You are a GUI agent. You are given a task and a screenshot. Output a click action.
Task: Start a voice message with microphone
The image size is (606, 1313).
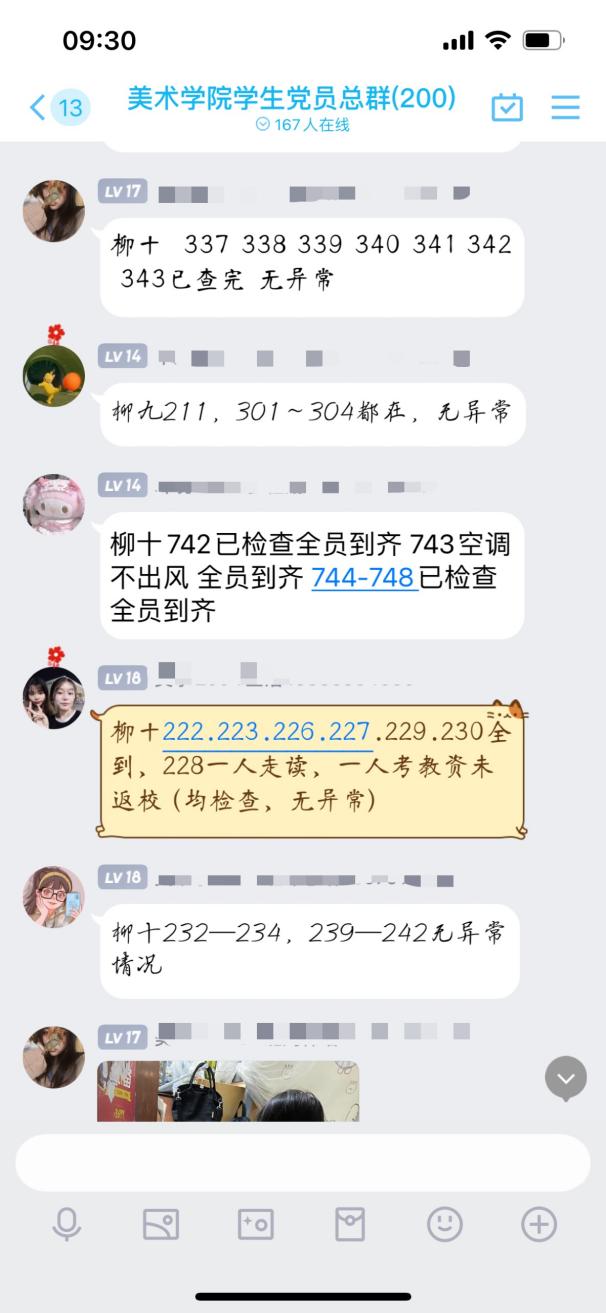pyautogui.click(x=67, y=1224)
